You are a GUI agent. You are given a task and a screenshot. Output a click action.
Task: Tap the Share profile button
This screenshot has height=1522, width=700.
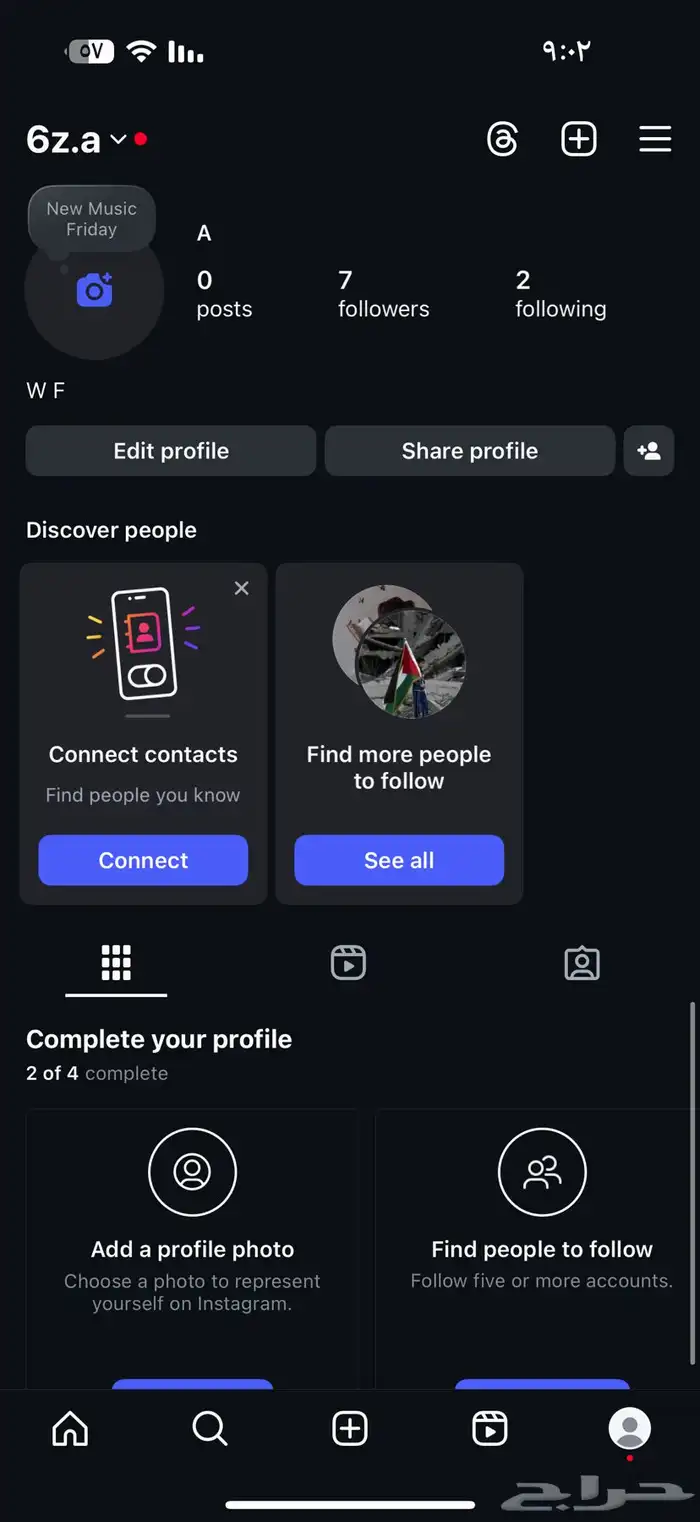(469, 451)
